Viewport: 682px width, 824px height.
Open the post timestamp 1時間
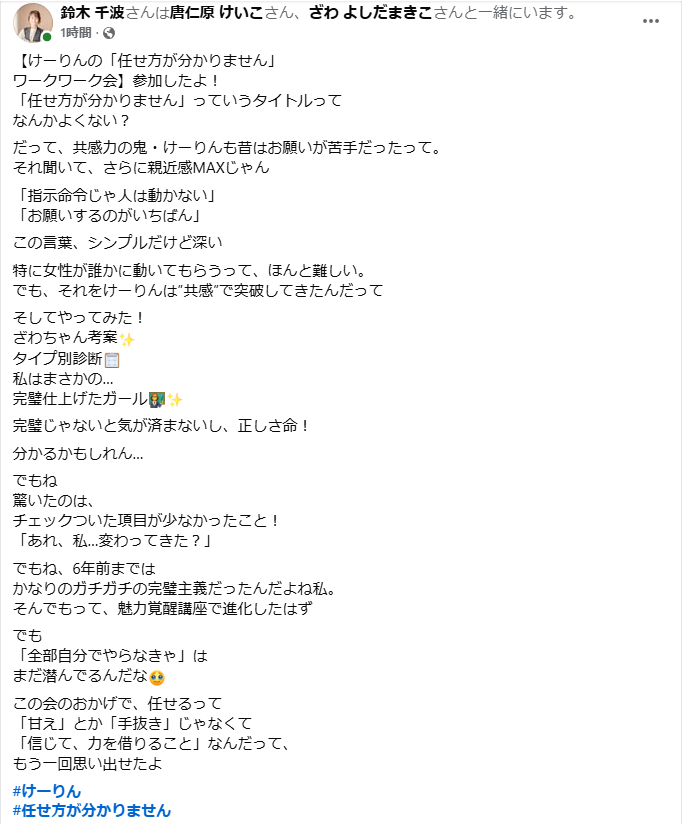[76, 32]
